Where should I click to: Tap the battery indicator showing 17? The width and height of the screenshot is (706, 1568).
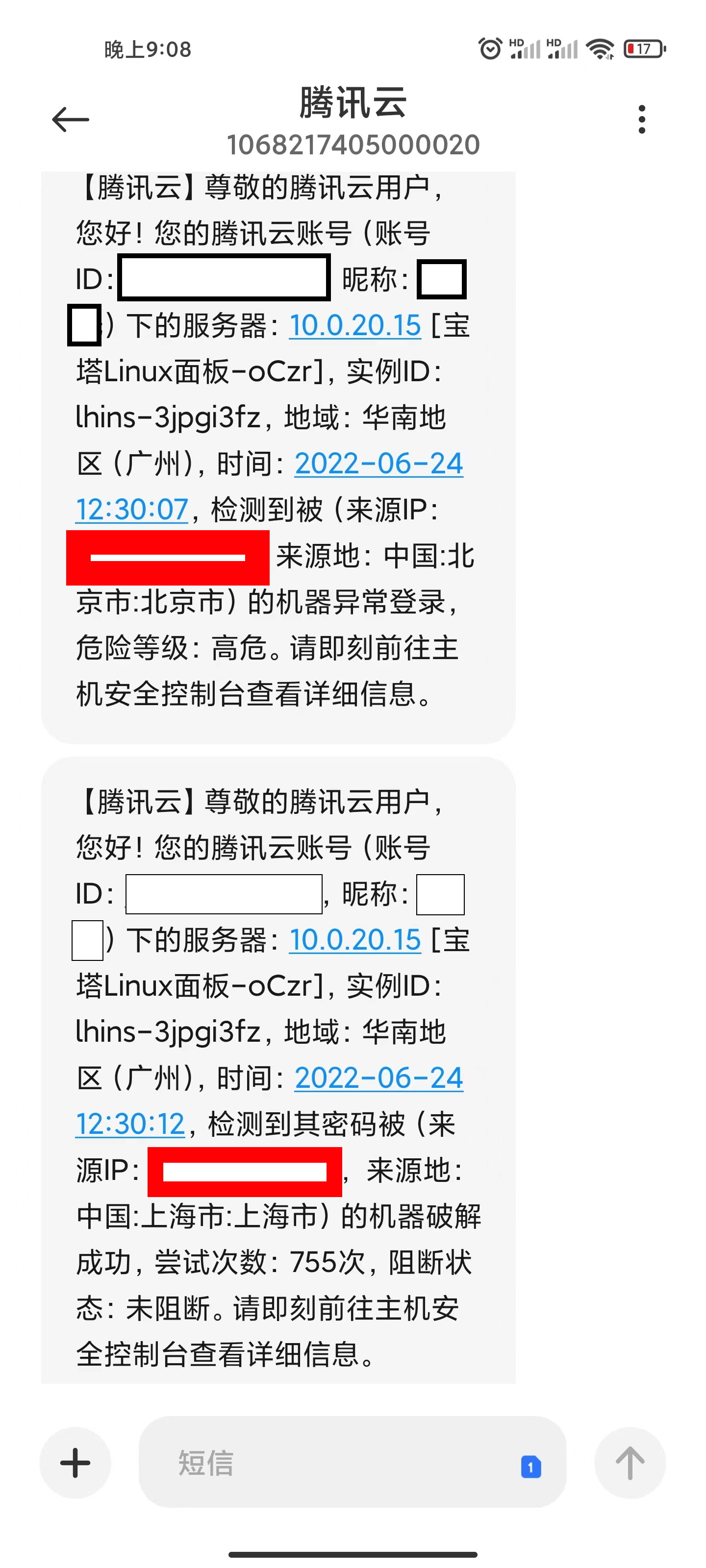[643, 48]
